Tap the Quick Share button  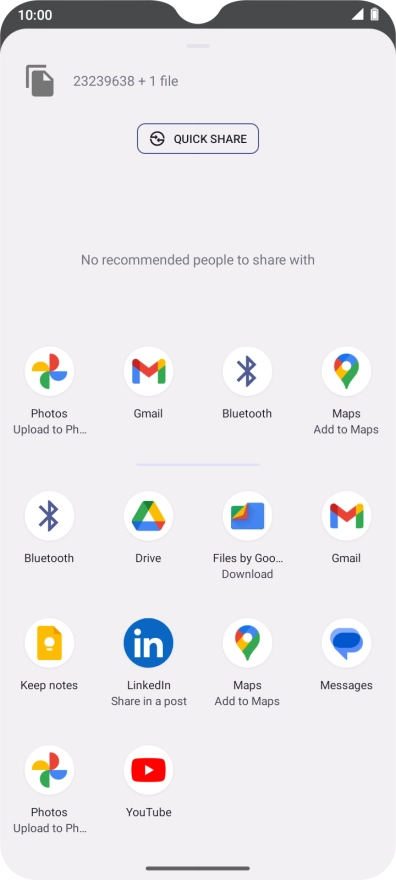click(x=198, y=139)
